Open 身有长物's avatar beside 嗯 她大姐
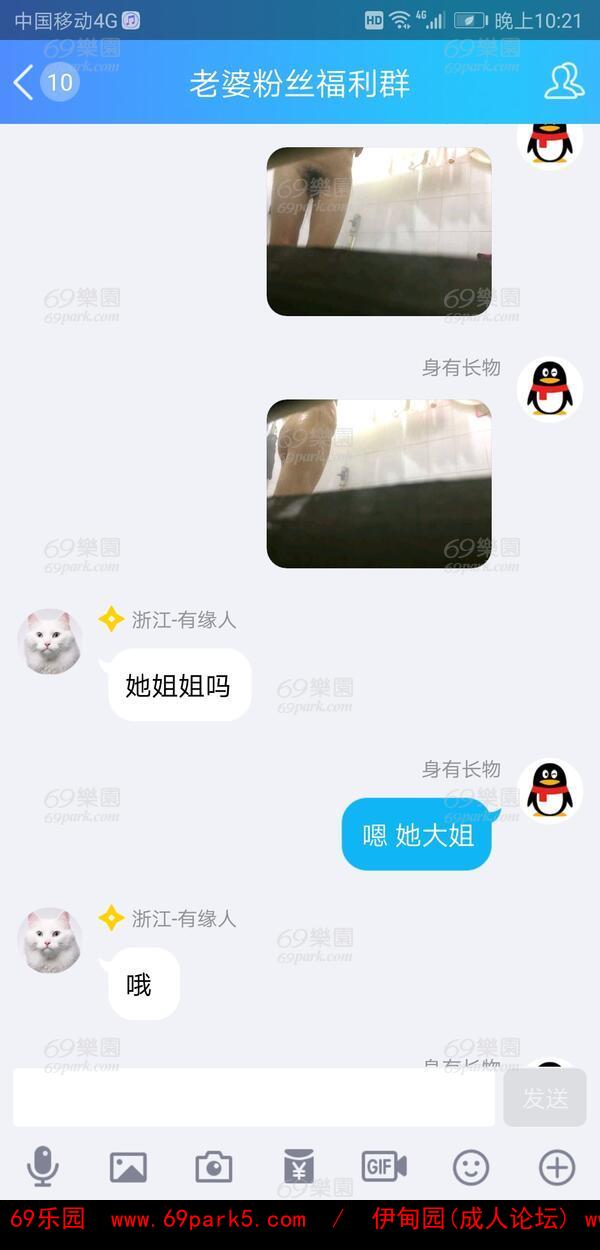This screenshot has width=600, height=1250. click(x=550, y=791)
